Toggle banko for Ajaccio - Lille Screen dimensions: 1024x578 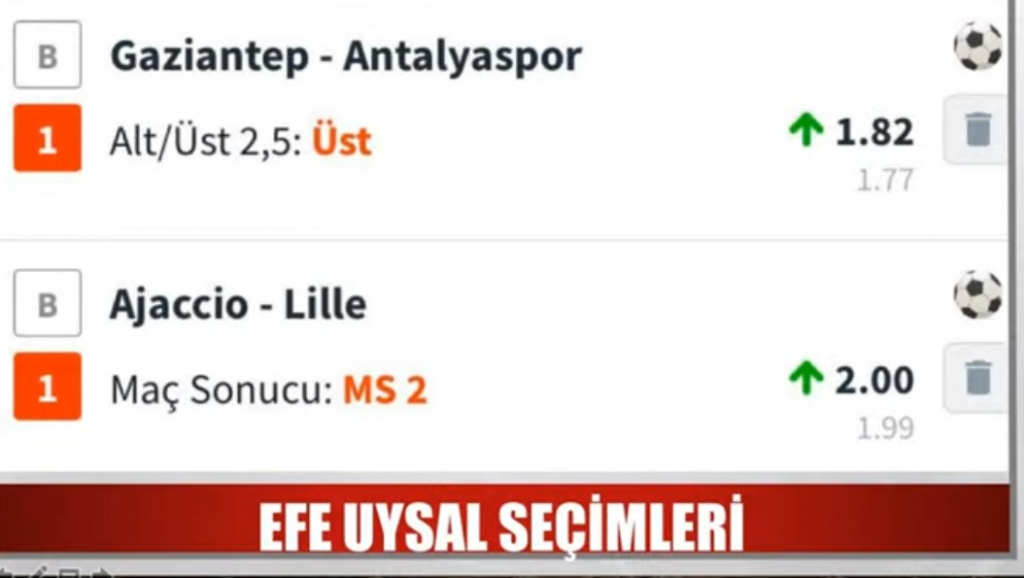tap(47, 304)
